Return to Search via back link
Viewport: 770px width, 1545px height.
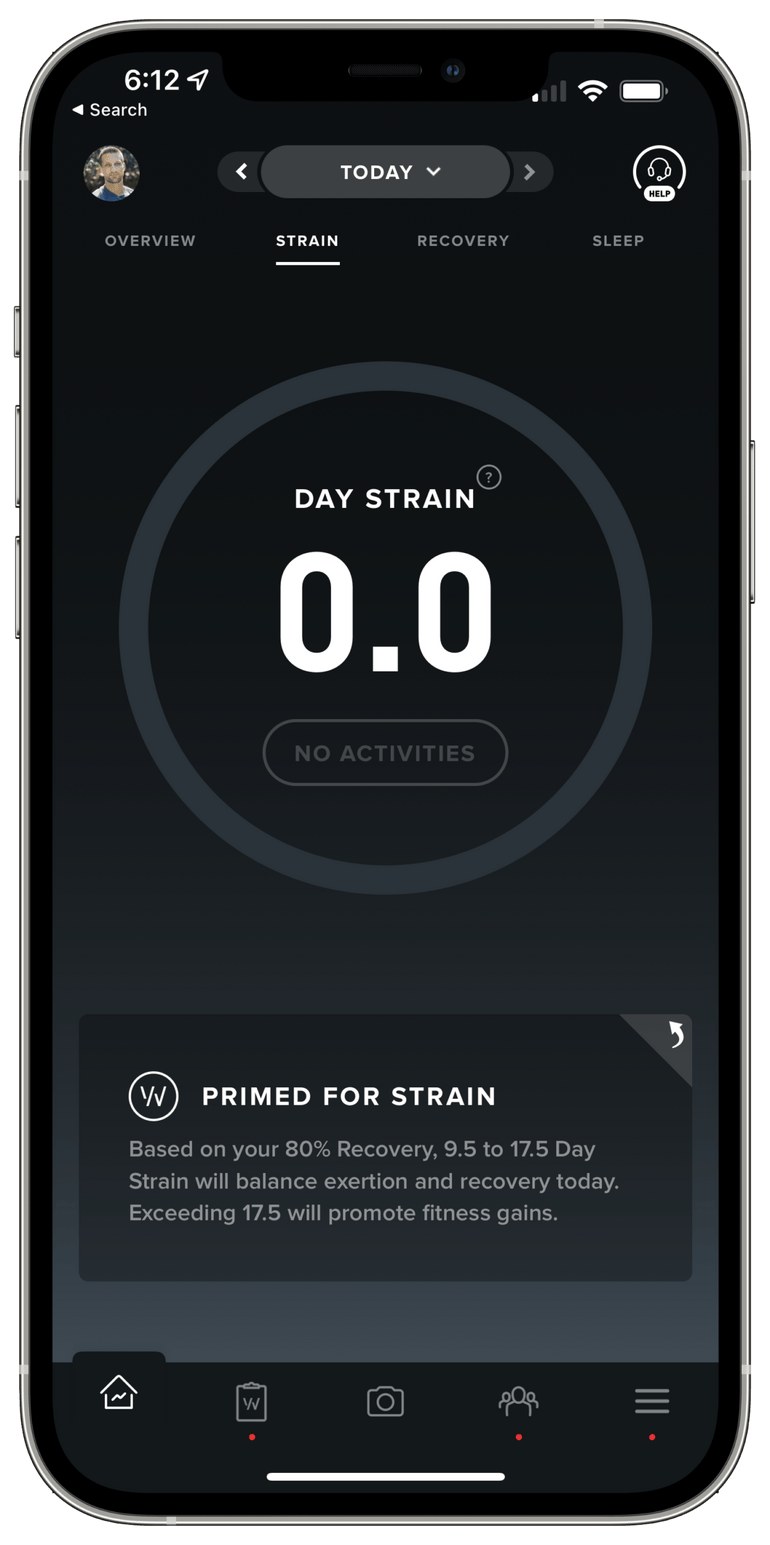109,110
